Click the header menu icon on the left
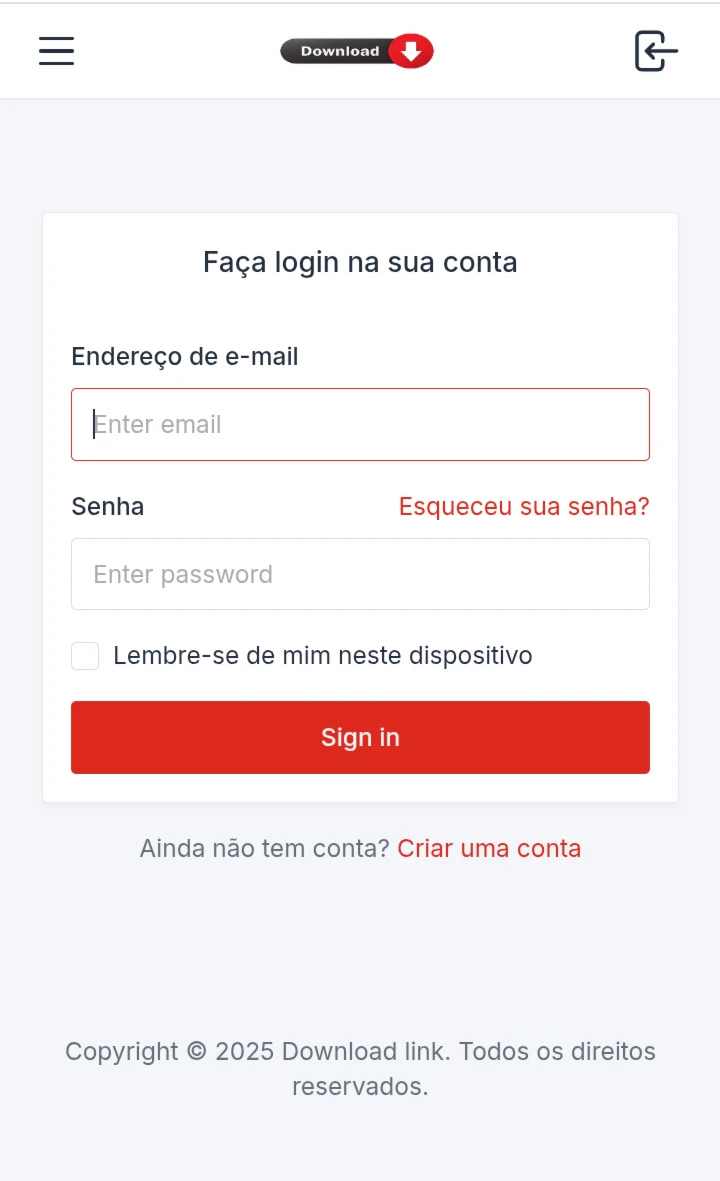 56,50
